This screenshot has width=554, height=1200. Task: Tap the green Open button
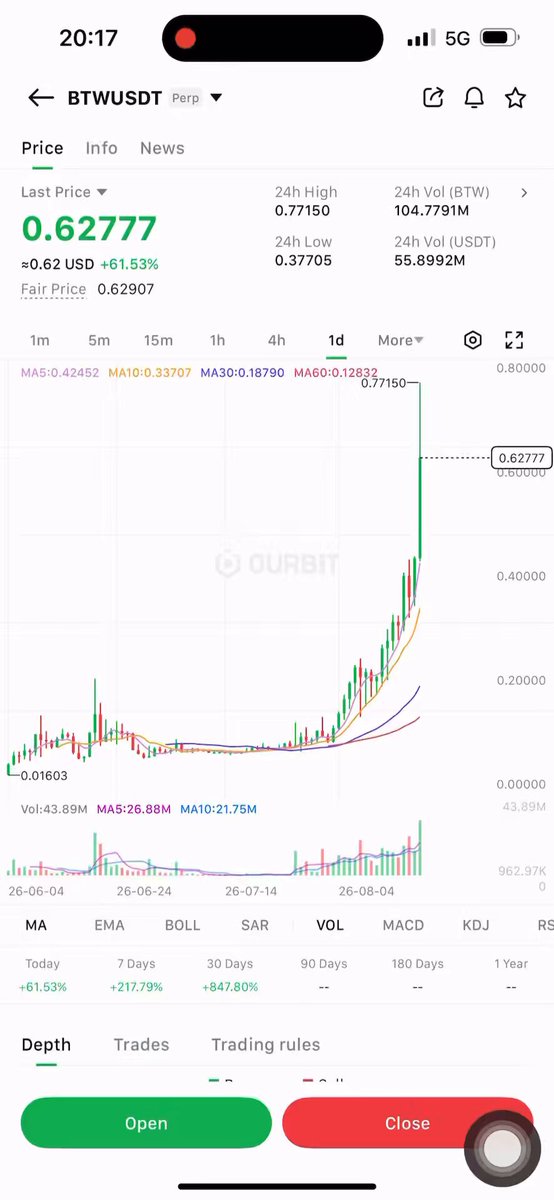(146, 1123)
